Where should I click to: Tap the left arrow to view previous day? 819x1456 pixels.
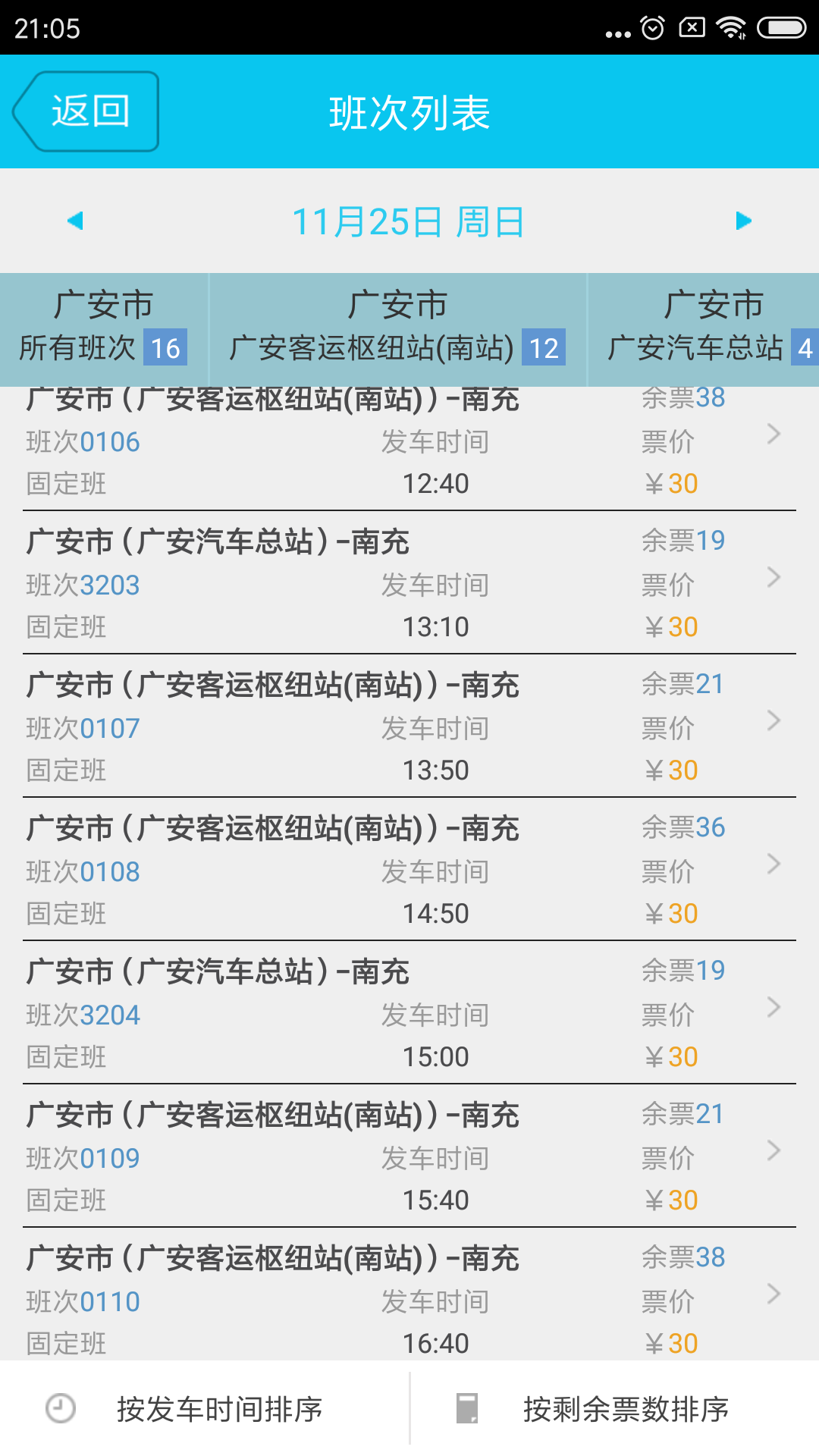[x=75, y=221]
